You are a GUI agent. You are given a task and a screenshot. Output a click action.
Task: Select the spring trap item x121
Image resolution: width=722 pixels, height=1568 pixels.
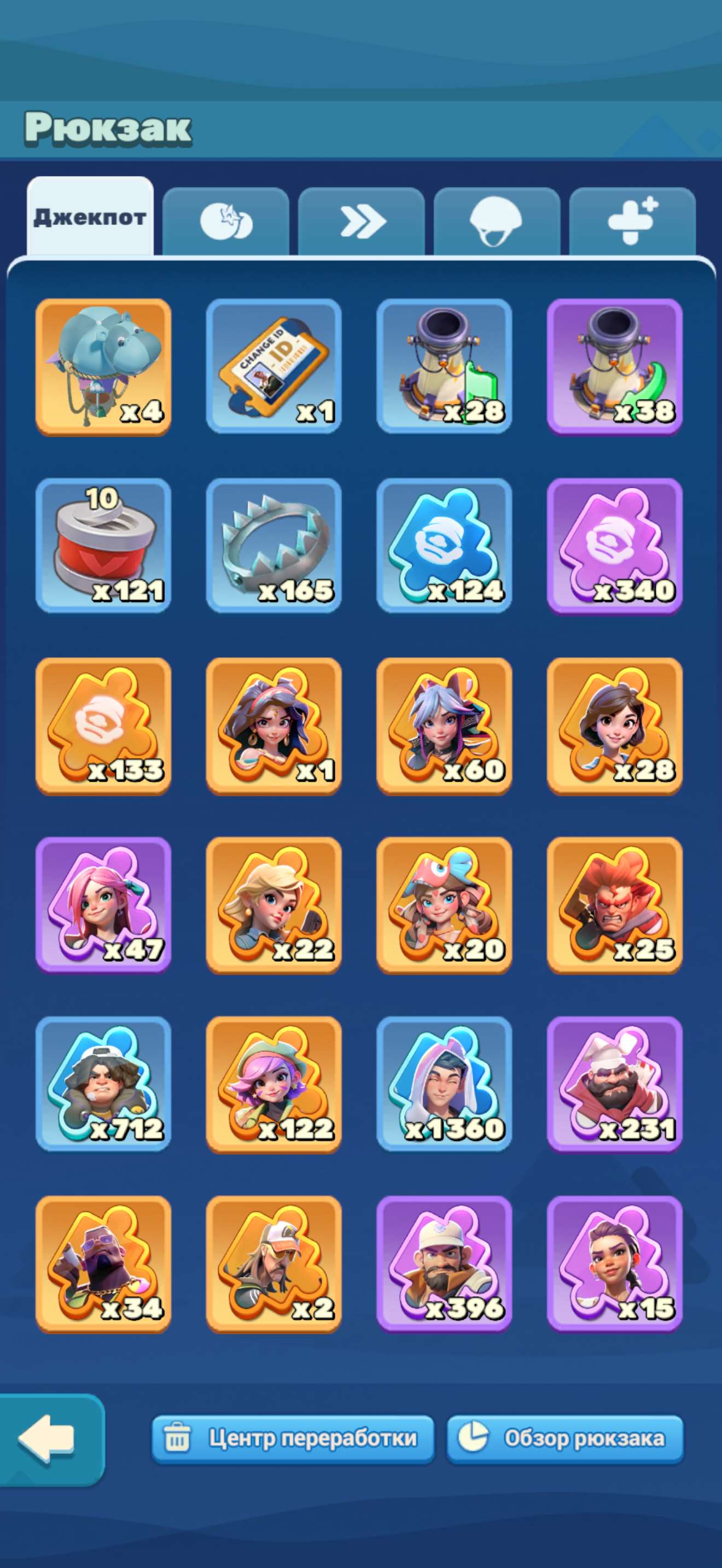pyautogui.click(x=103, y=546)
